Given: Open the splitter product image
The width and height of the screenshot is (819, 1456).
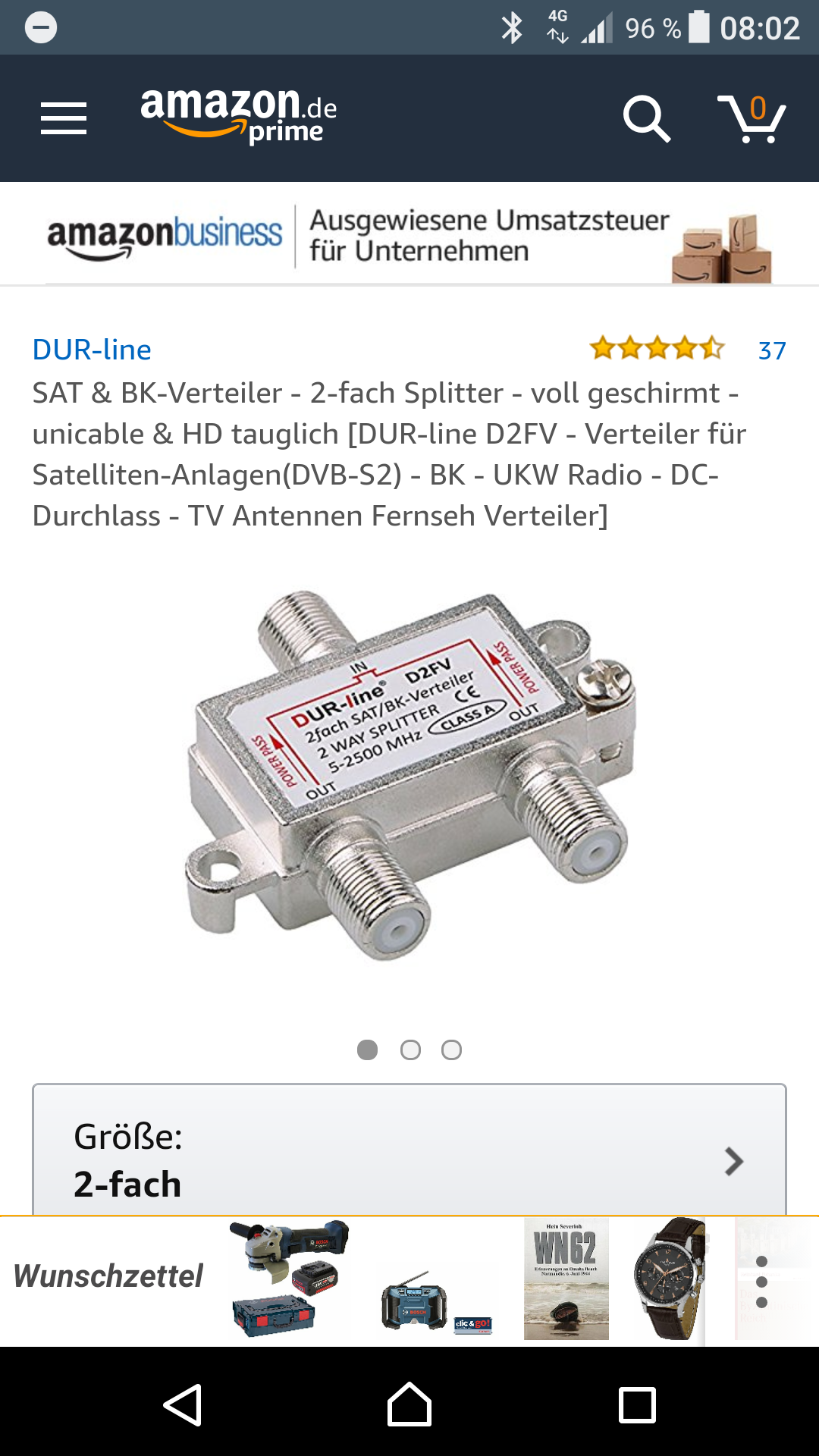Looking at the screenshot, I should click(409, 775).
